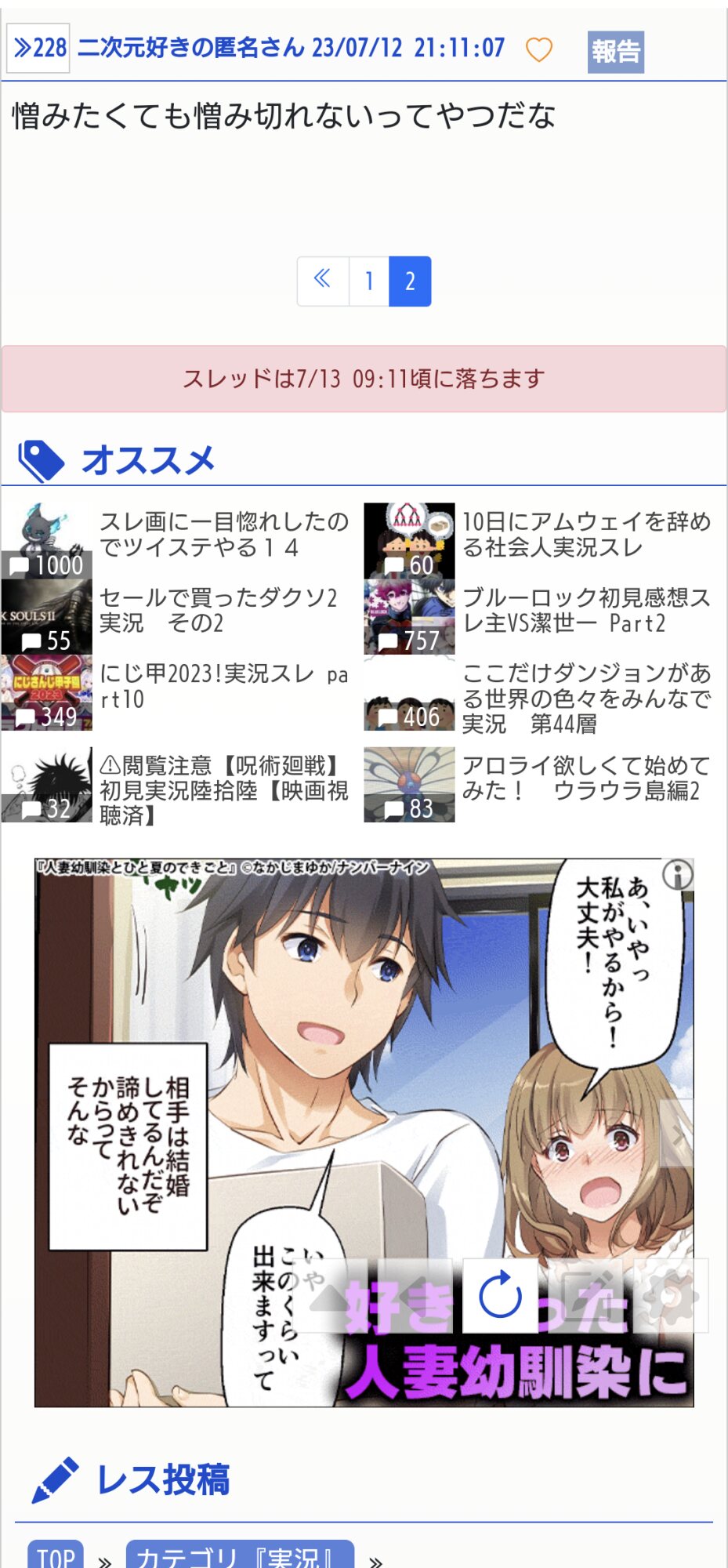This screenshot has width=728, height=1568.
Task: Report post 228 via the 報告 button
Action: [616, 52]
